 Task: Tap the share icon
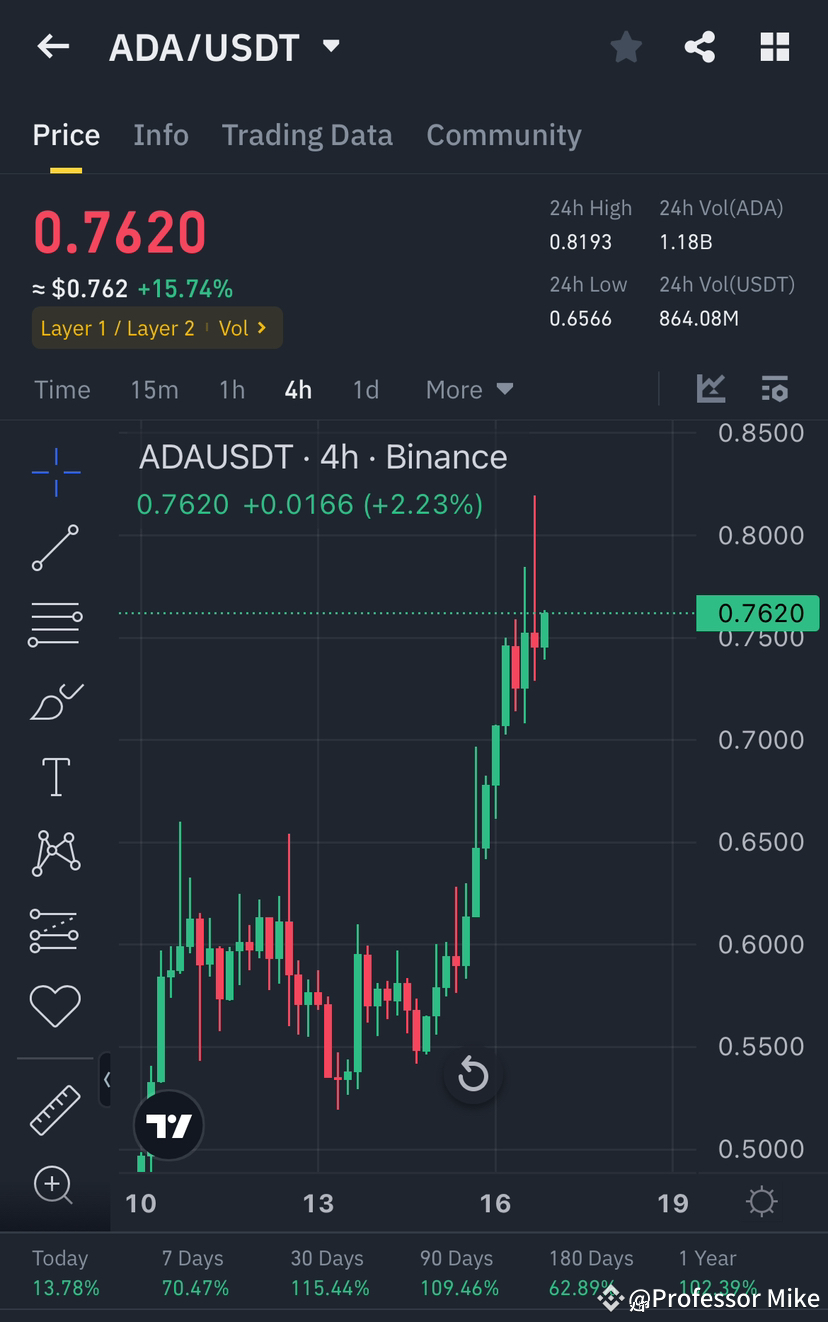point(699,46)
